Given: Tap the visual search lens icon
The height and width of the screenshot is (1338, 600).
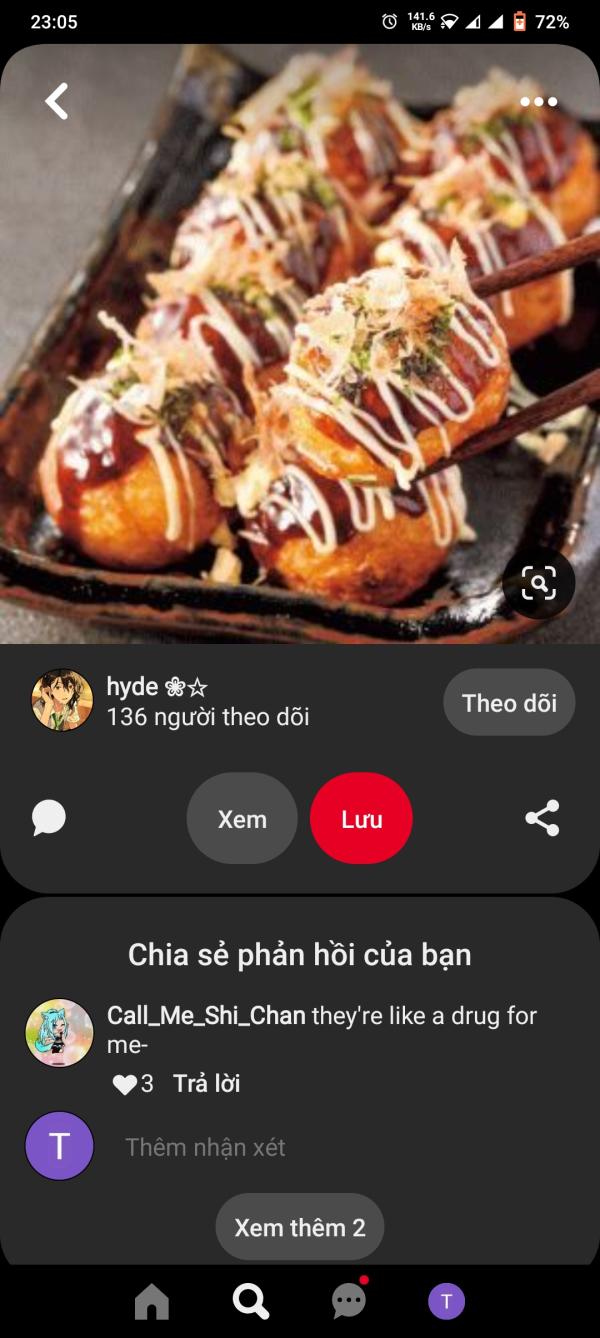Looking at the screenshot, I should pyautogui.click(x=538, y=583).
